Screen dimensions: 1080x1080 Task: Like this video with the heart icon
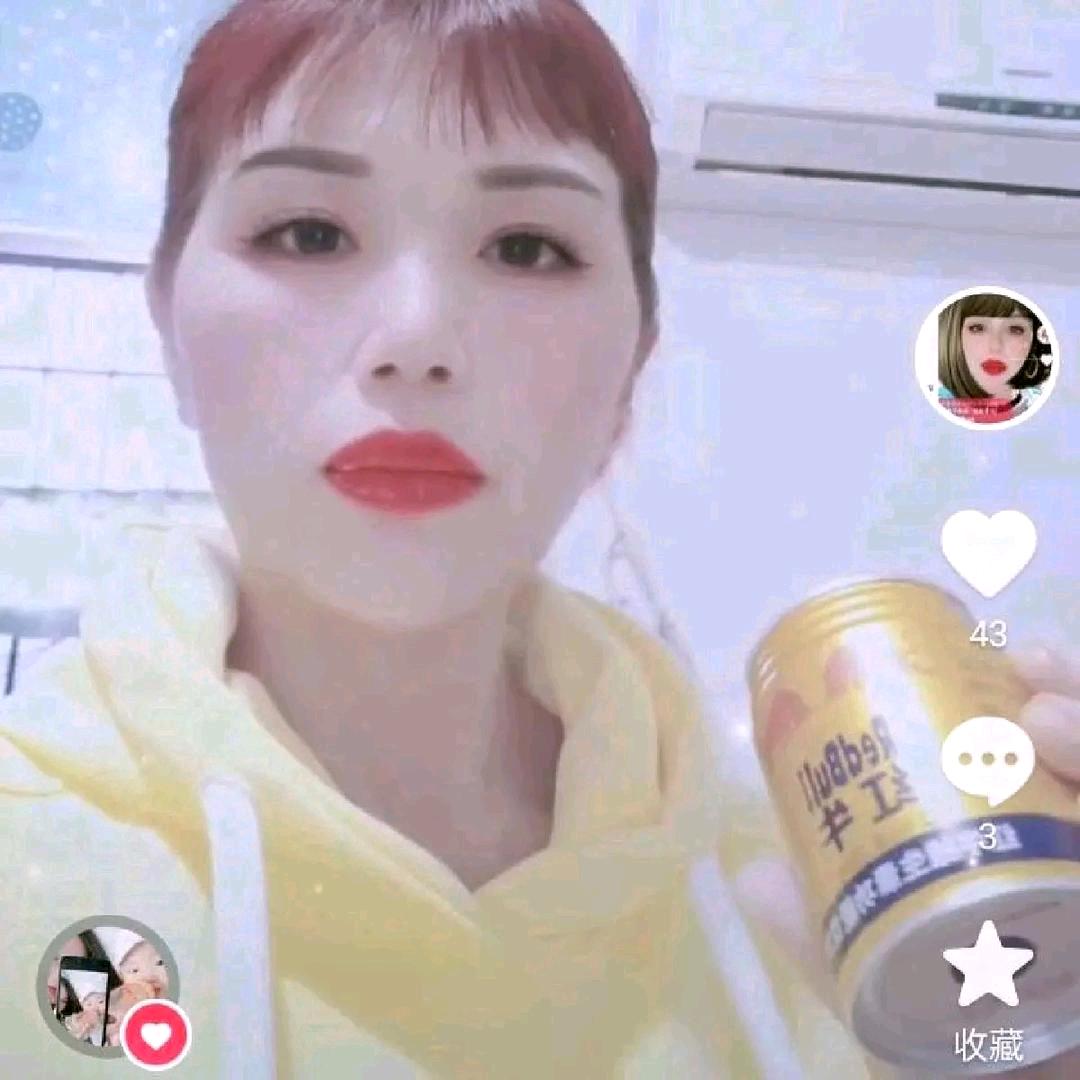coord(988,553)
